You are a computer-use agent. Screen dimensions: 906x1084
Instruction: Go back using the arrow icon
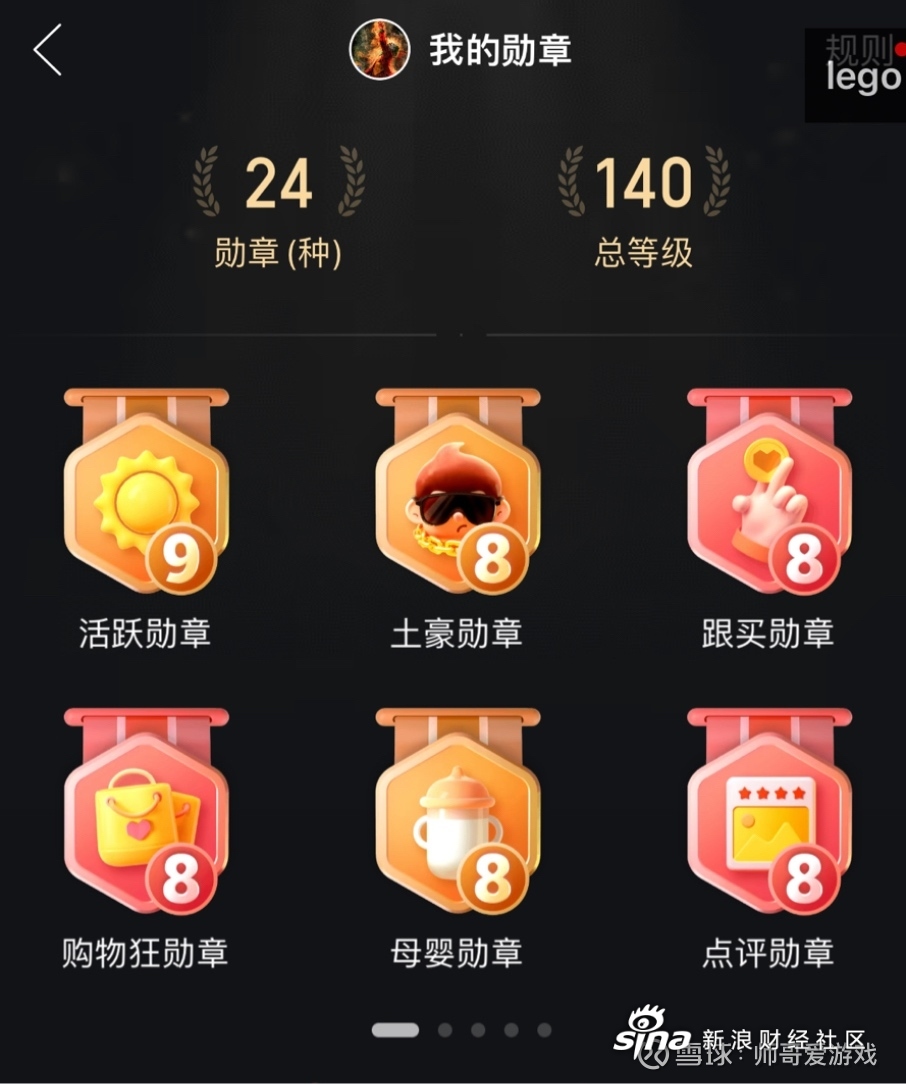tap(47, 51)
